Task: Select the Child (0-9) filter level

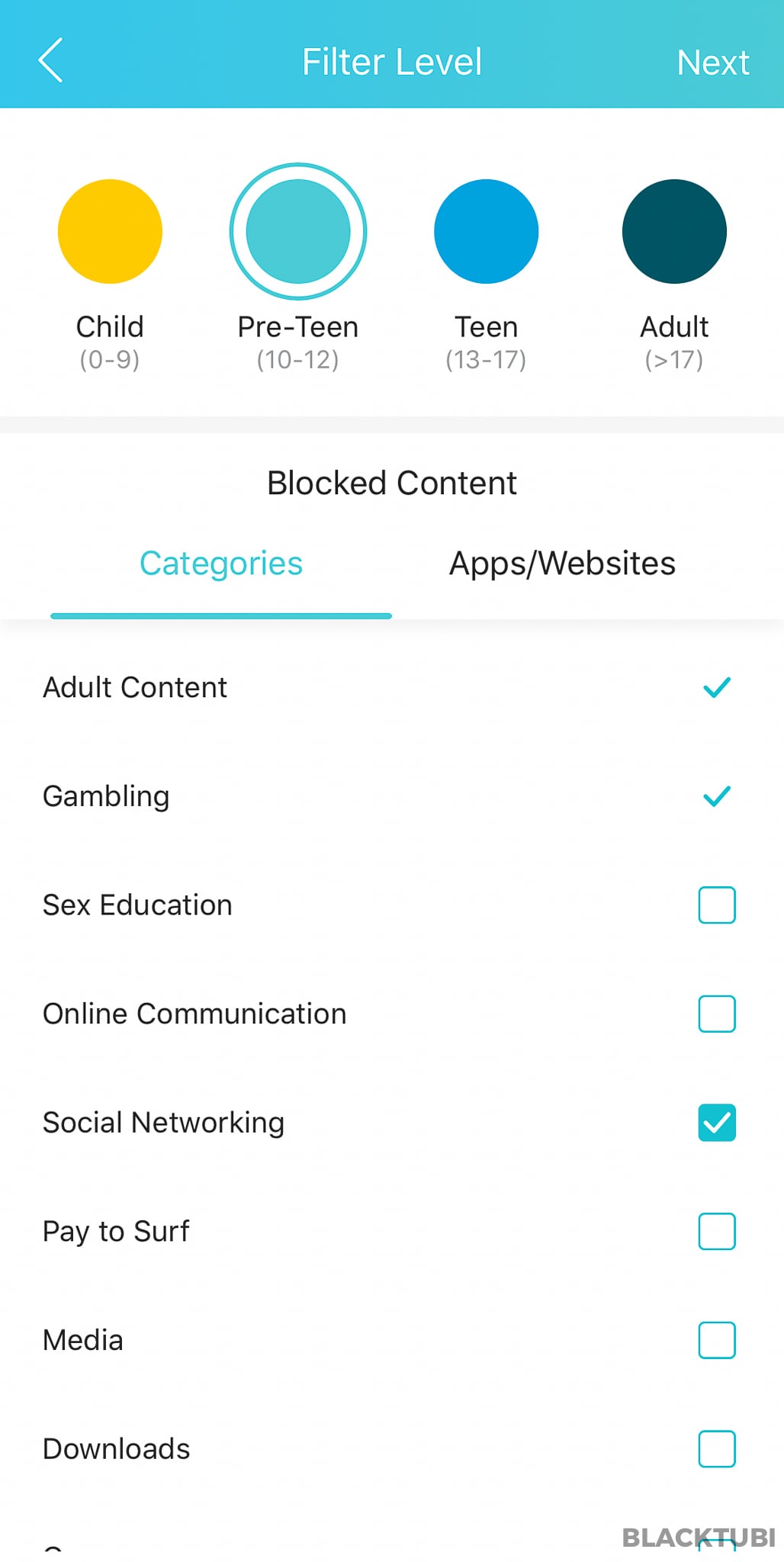Action: pos(110,231)
